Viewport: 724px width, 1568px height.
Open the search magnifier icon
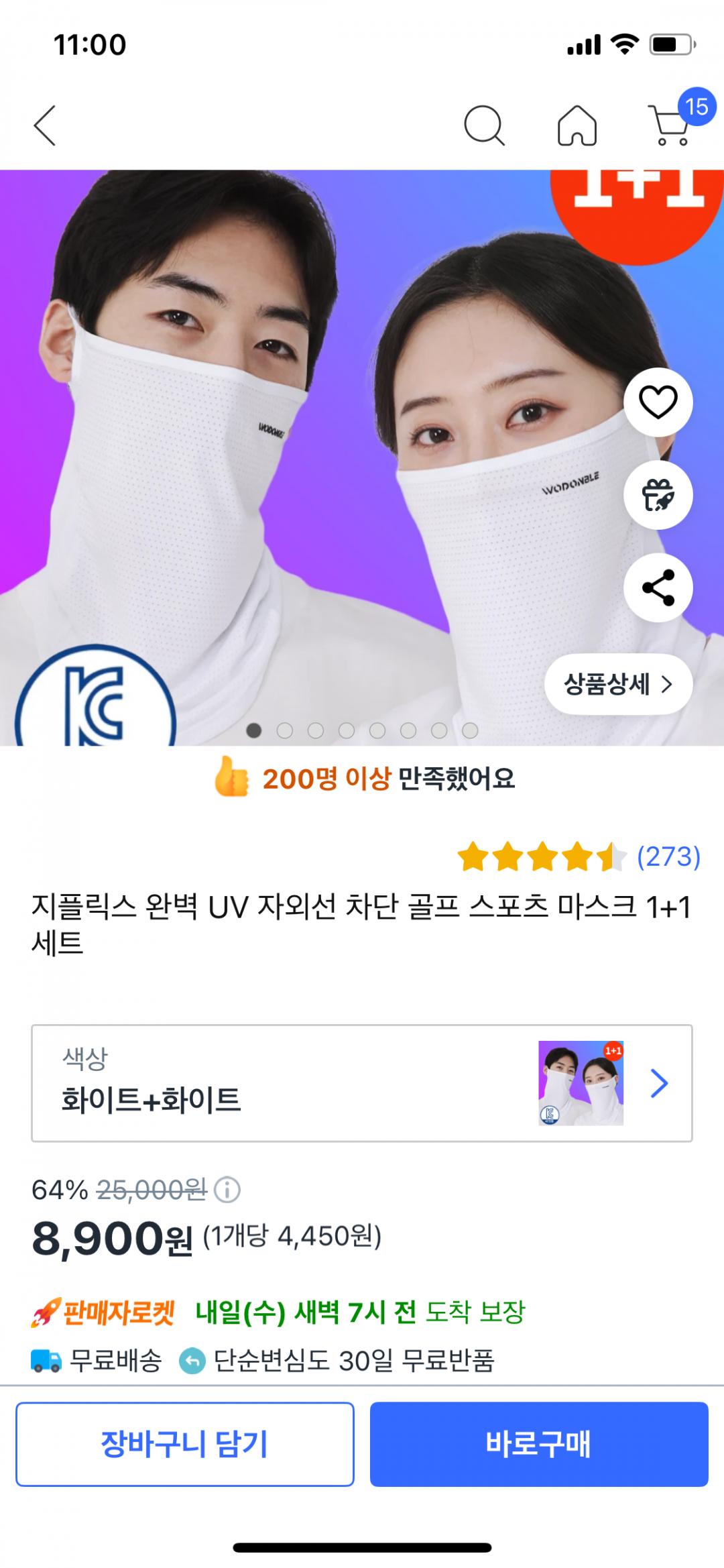[x=483, y=125]
